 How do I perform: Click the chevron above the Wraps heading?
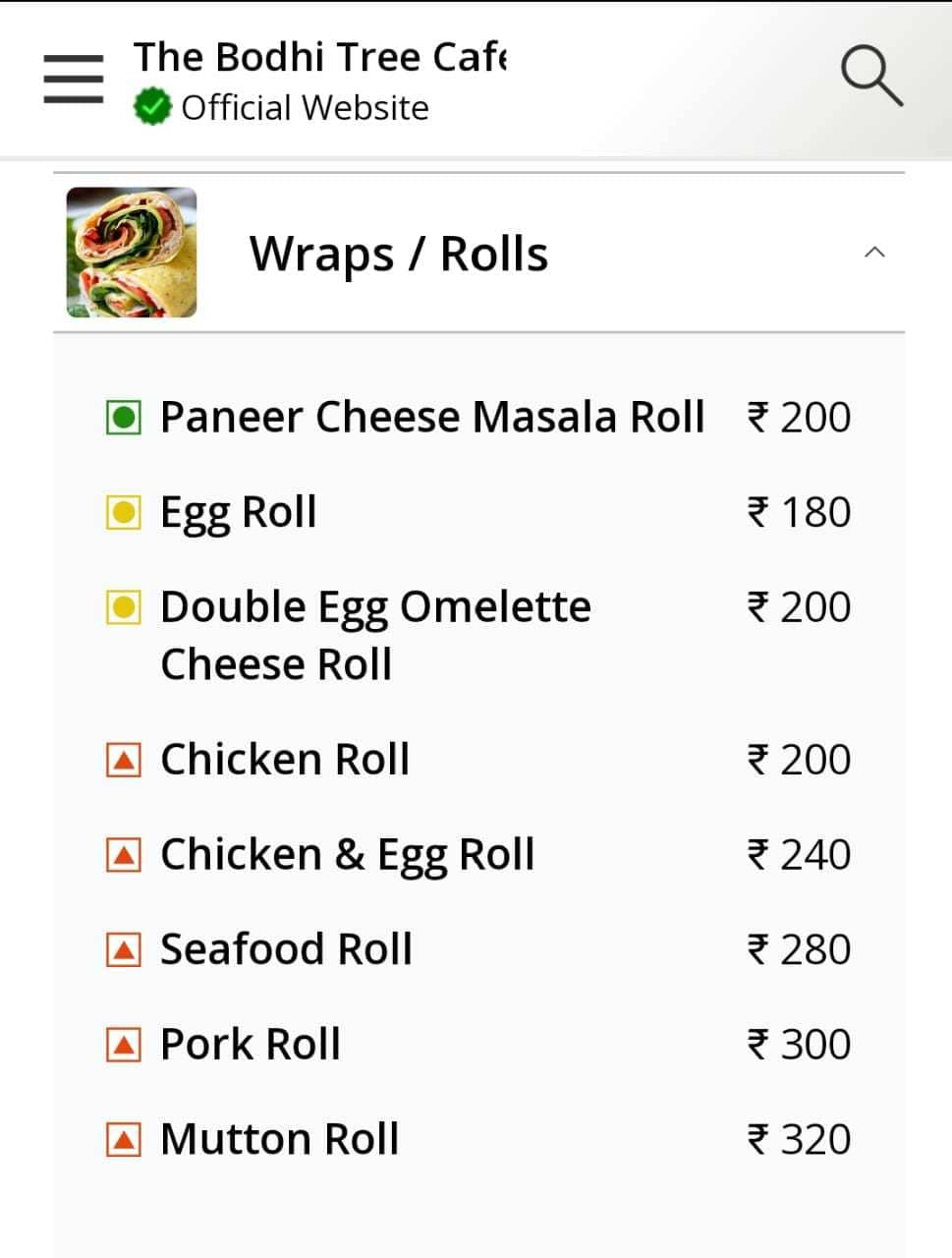point(874,253)
